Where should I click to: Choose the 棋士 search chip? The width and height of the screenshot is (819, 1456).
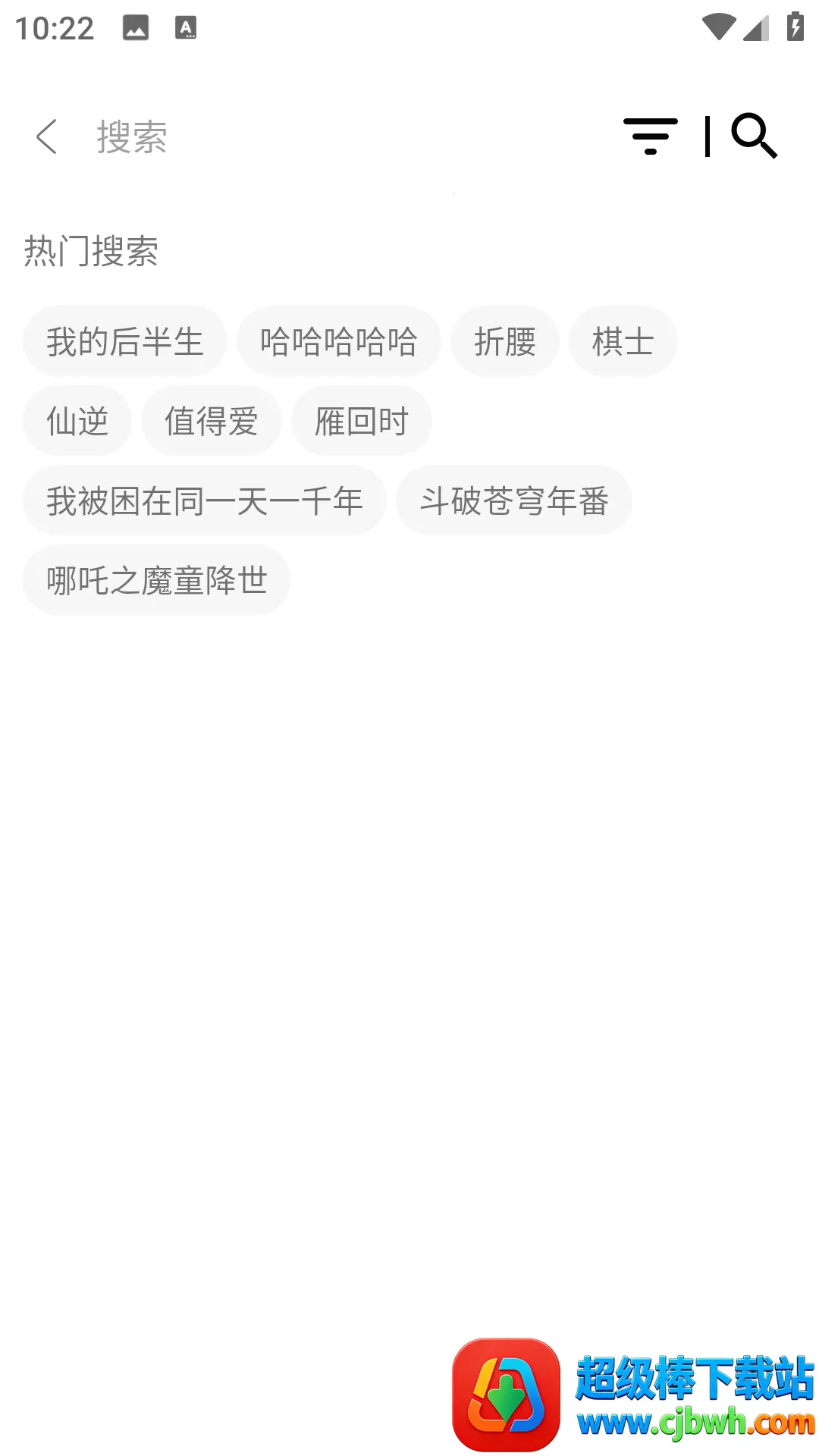[x=623, y=341]
